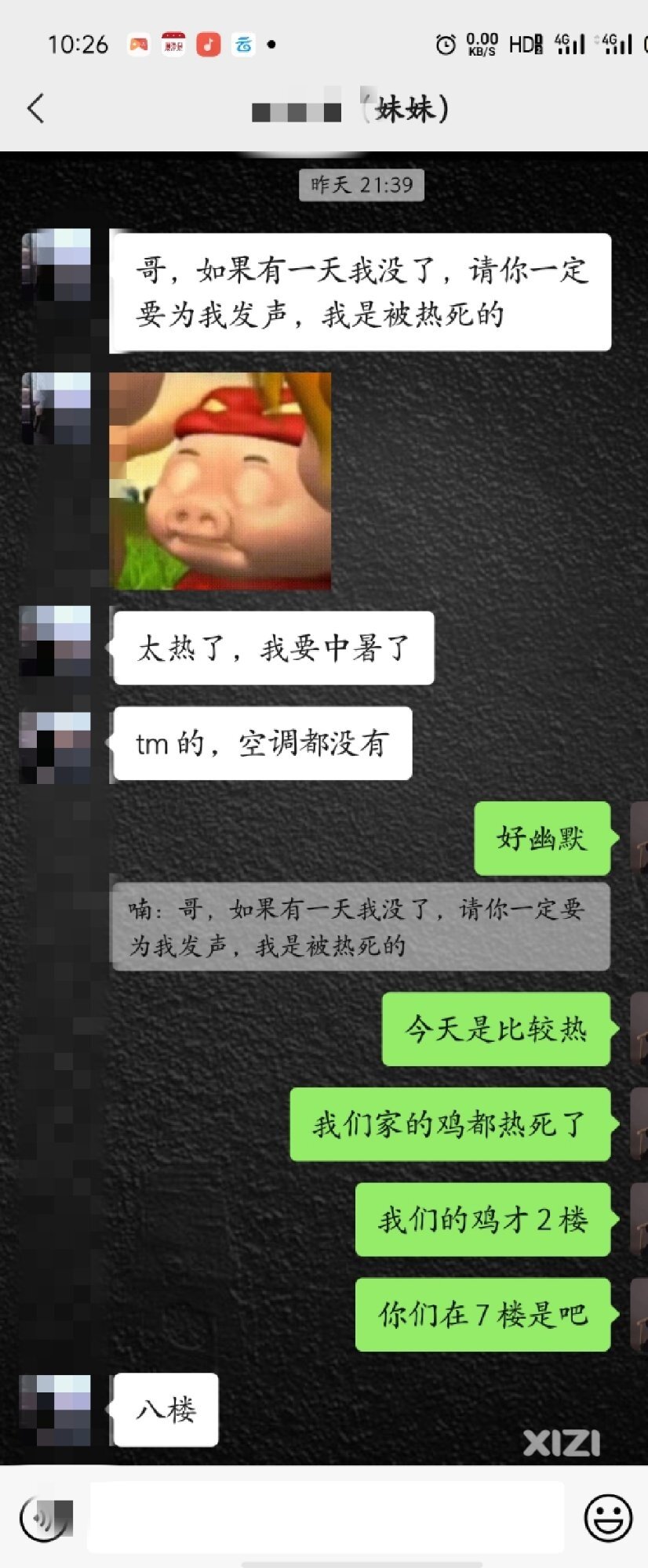
Task: Open sender's avatar beside 八楼 message
Action: click(56, 1410)
